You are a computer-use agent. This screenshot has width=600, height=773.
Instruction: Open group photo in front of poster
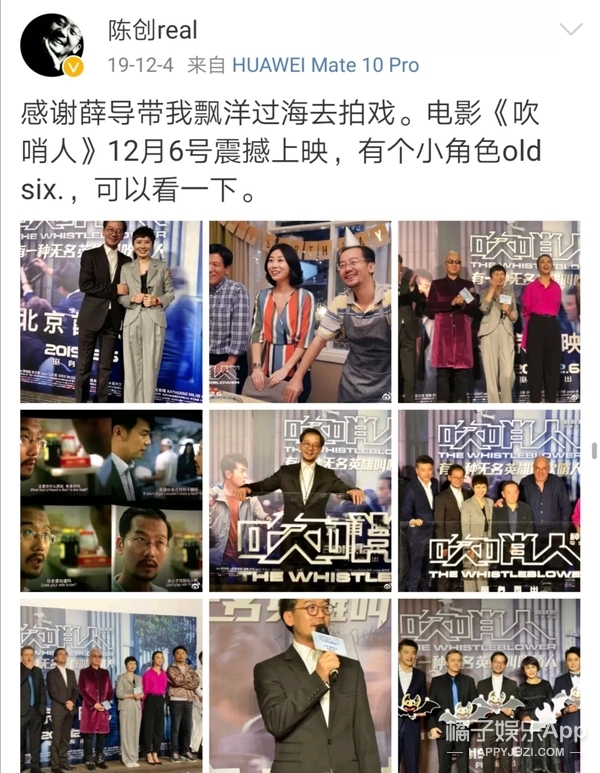tap(488, 500)
